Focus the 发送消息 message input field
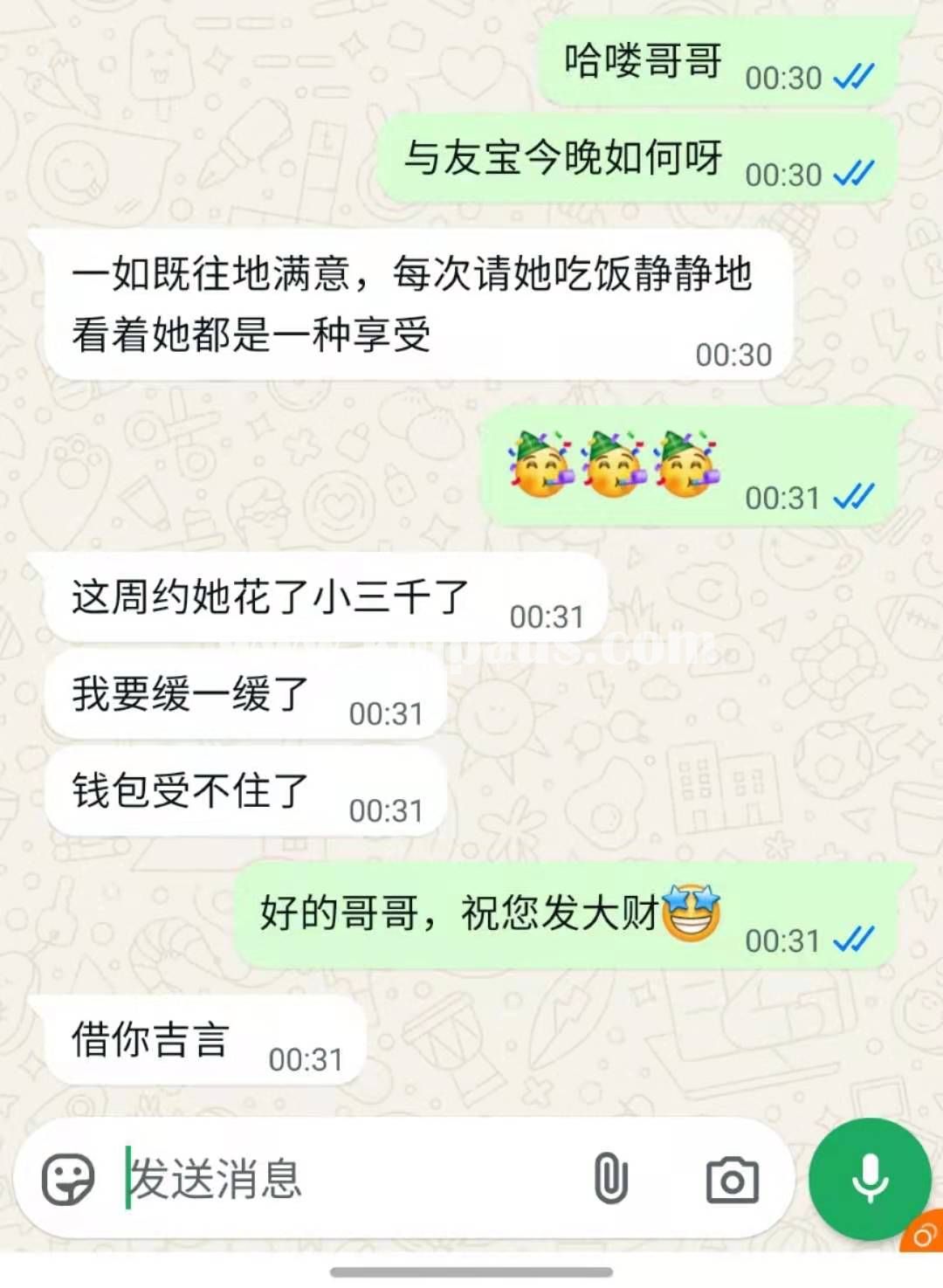 tap(349, 1179)
